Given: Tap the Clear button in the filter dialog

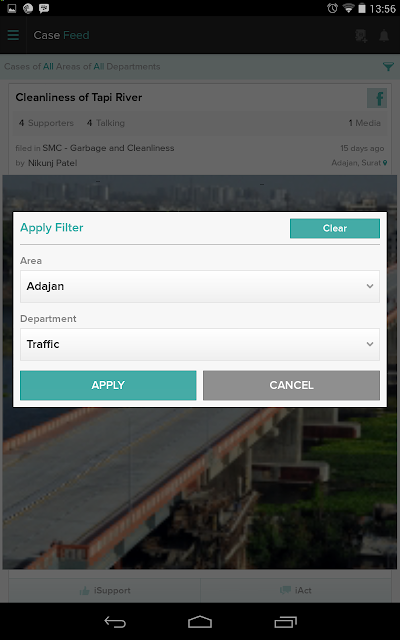Looking at the screenshot, I should 335,228.
